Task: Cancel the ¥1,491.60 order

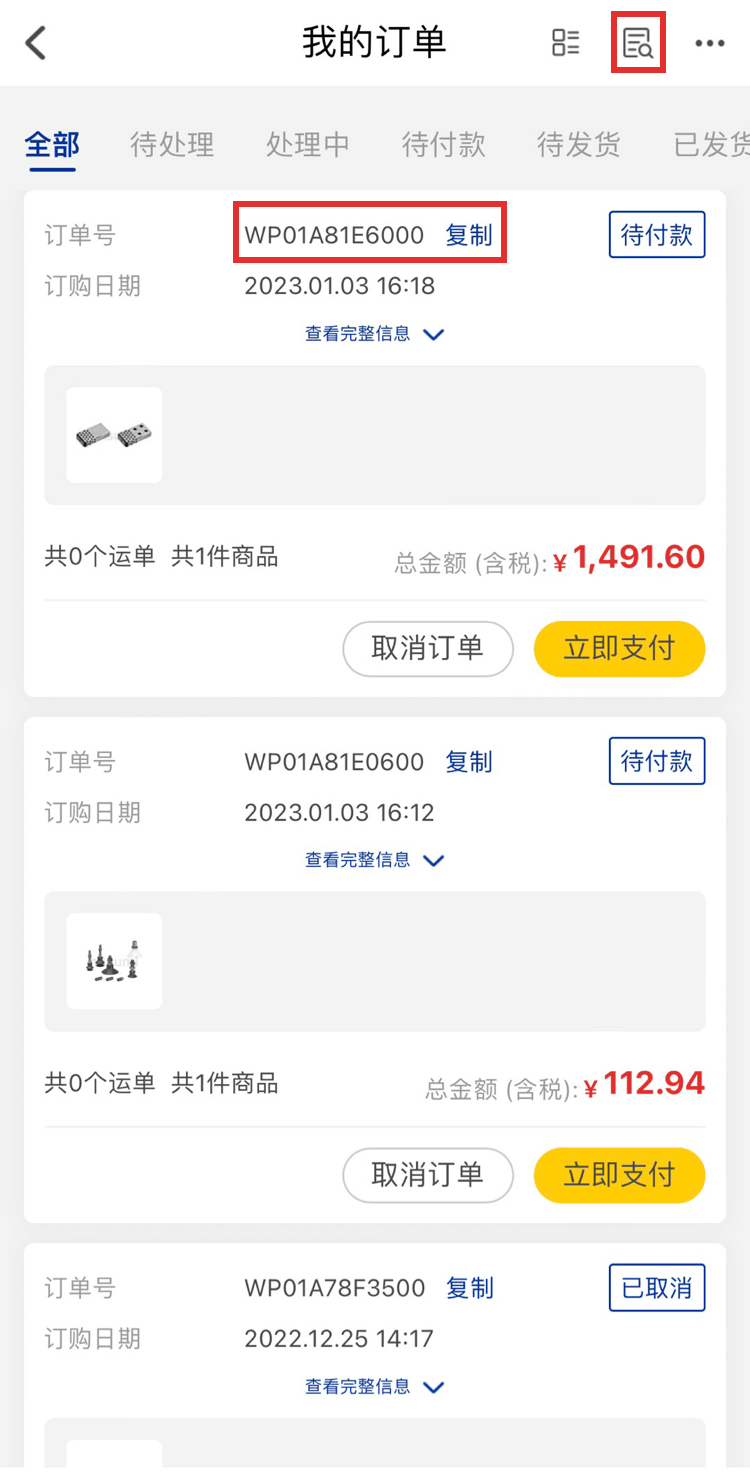Action: coord(428,648)
